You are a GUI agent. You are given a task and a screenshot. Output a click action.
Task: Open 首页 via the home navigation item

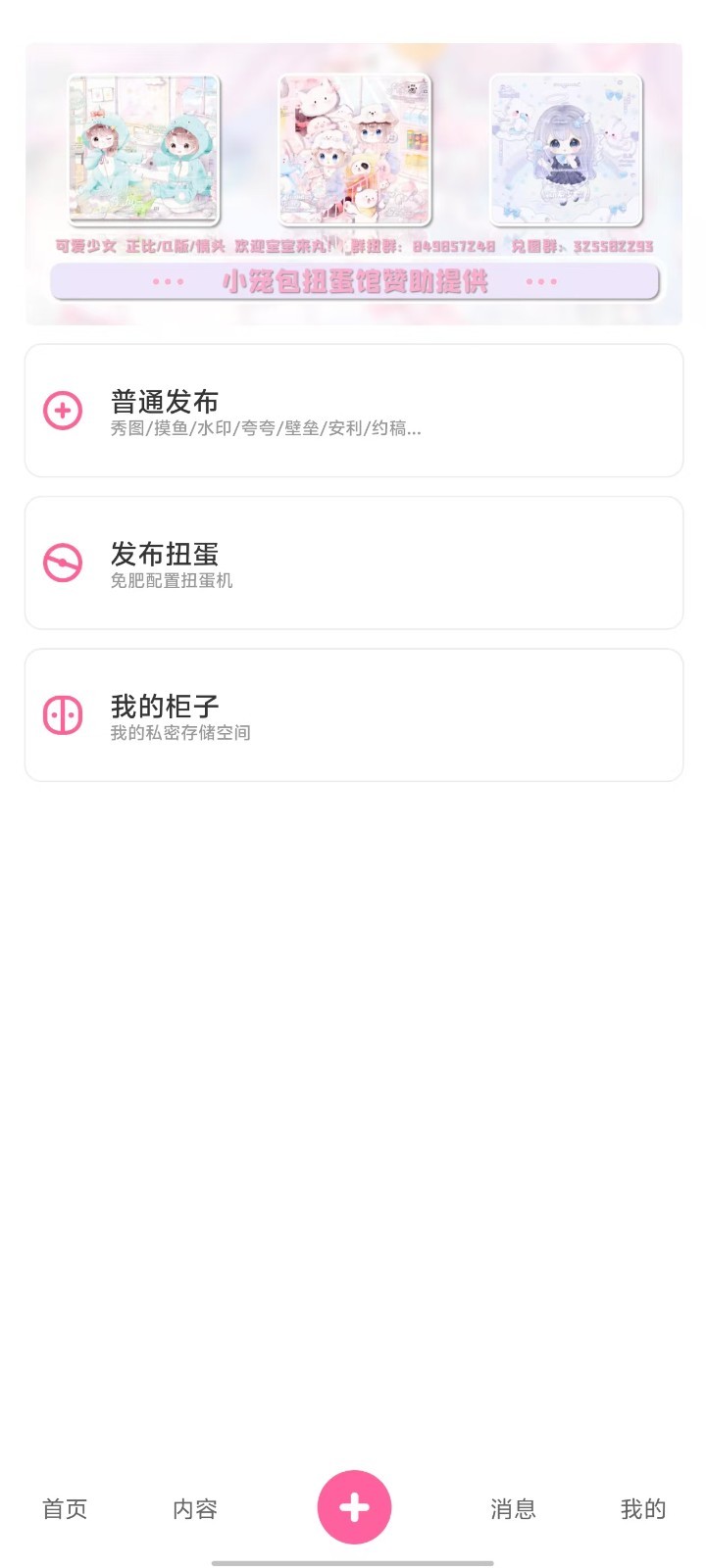(x=64, y=1510)
